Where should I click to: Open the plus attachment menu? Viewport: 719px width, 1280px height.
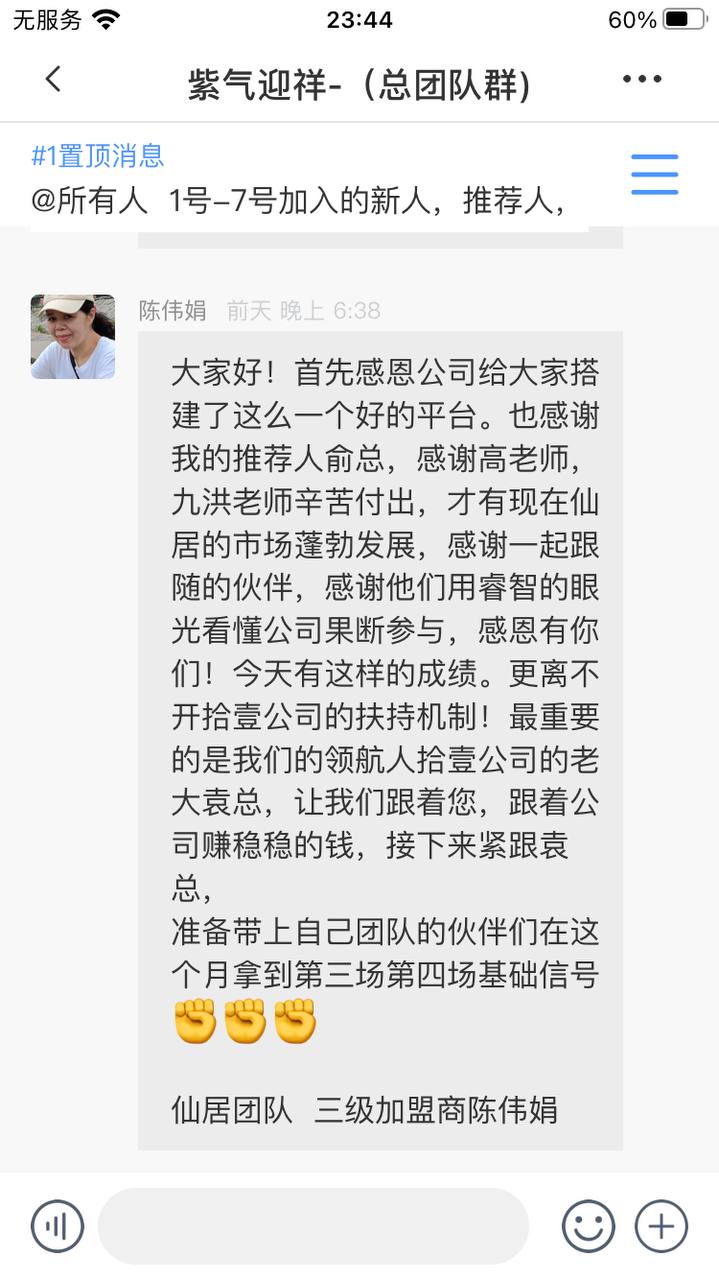pos(662,1226)
